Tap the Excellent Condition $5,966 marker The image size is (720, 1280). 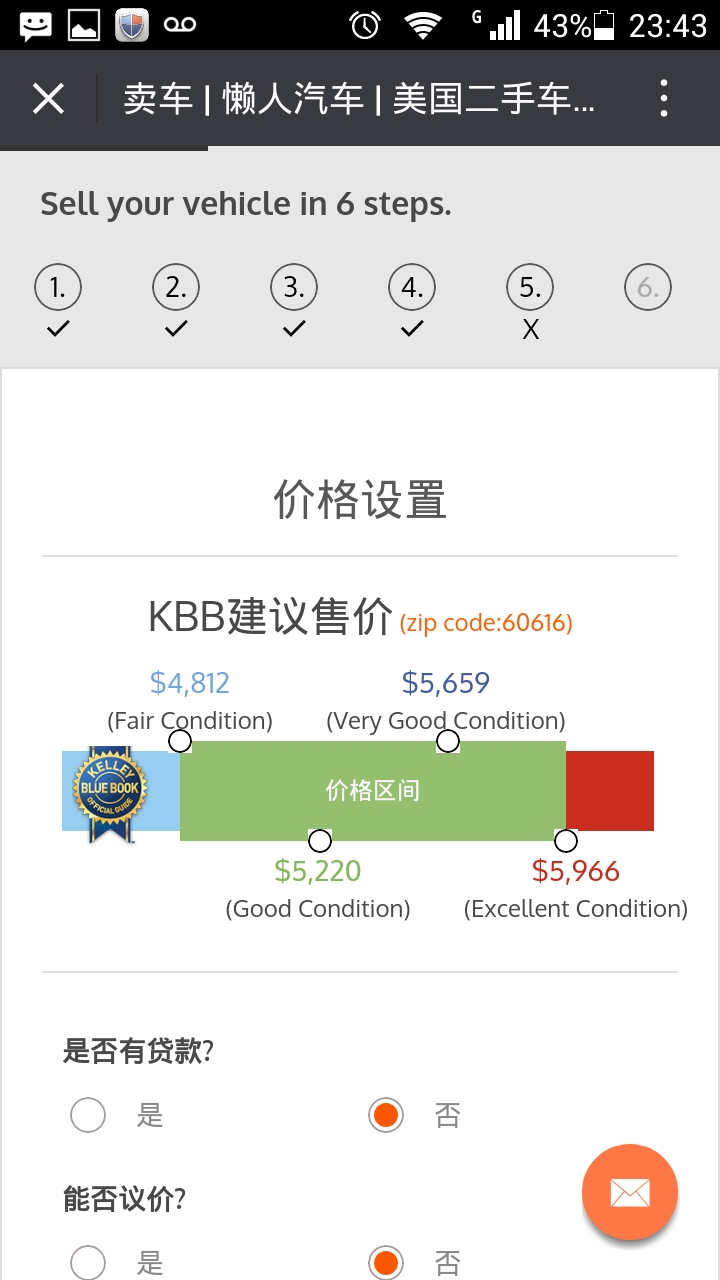[566, 840]
